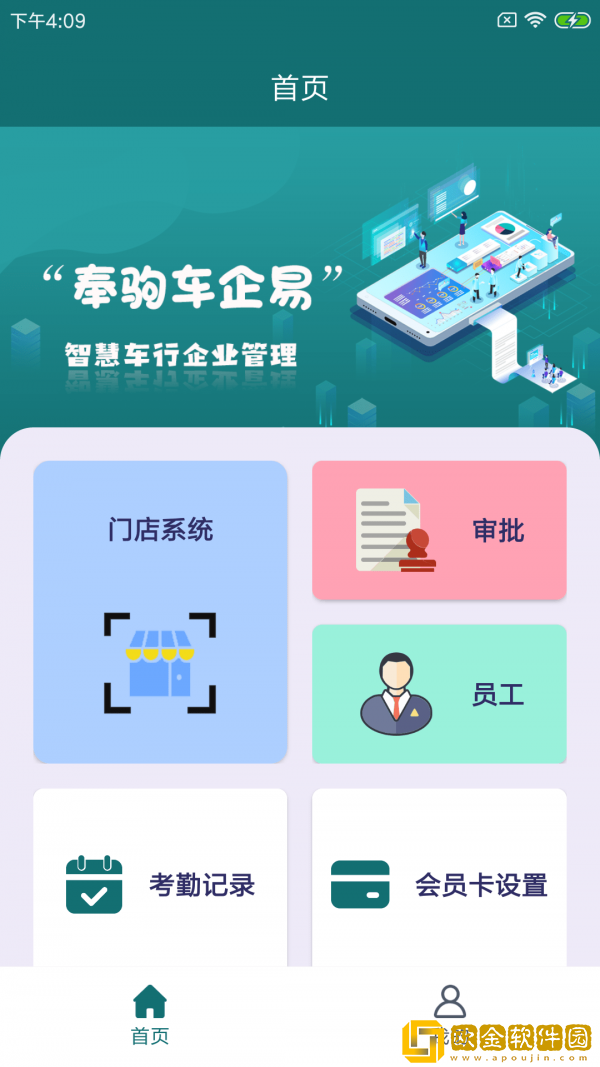Open the 员工 staff card
This screenshot has width=600, height=1067.
439,694
